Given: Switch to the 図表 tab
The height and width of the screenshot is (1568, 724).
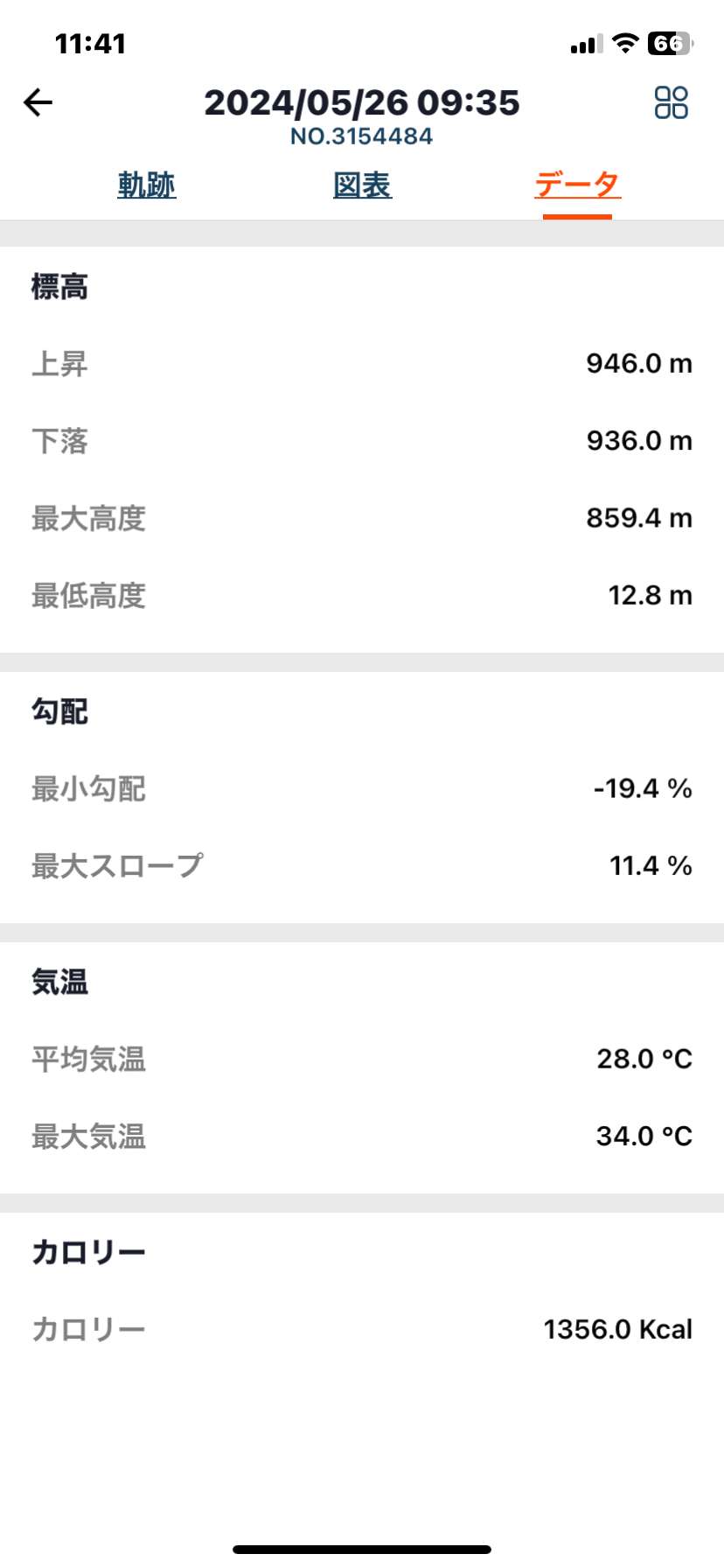Looking at the screenshot, I should (x=362, y=185).
